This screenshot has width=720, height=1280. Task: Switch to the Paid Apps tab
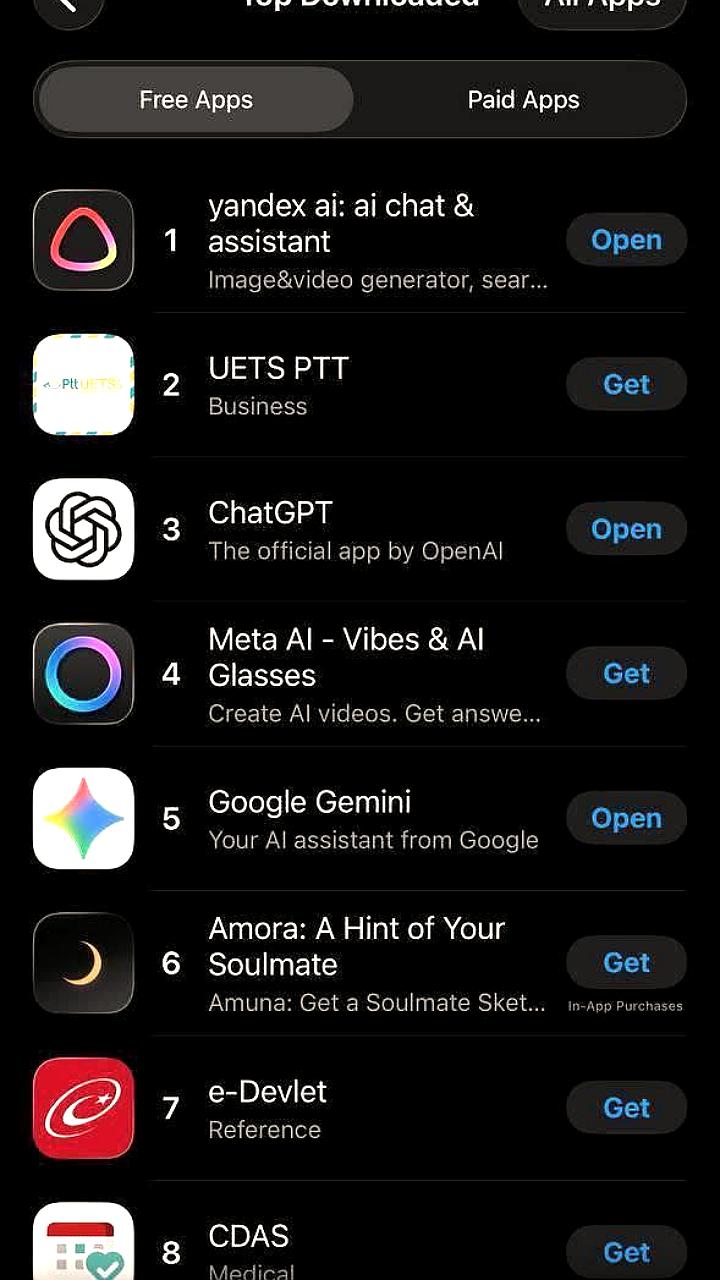tap(523, 100)
